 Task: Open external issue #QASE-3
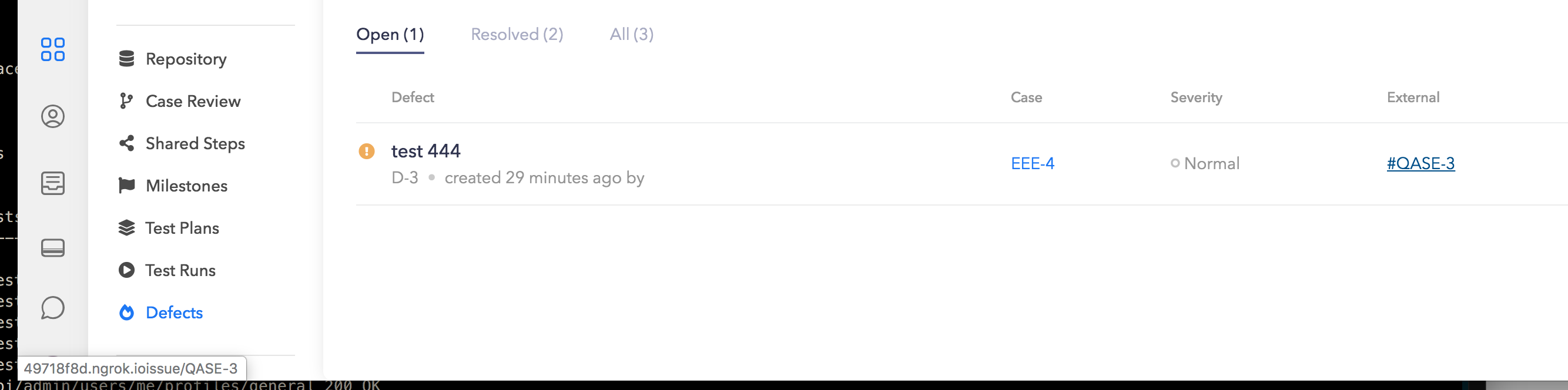click(1420, 164)
